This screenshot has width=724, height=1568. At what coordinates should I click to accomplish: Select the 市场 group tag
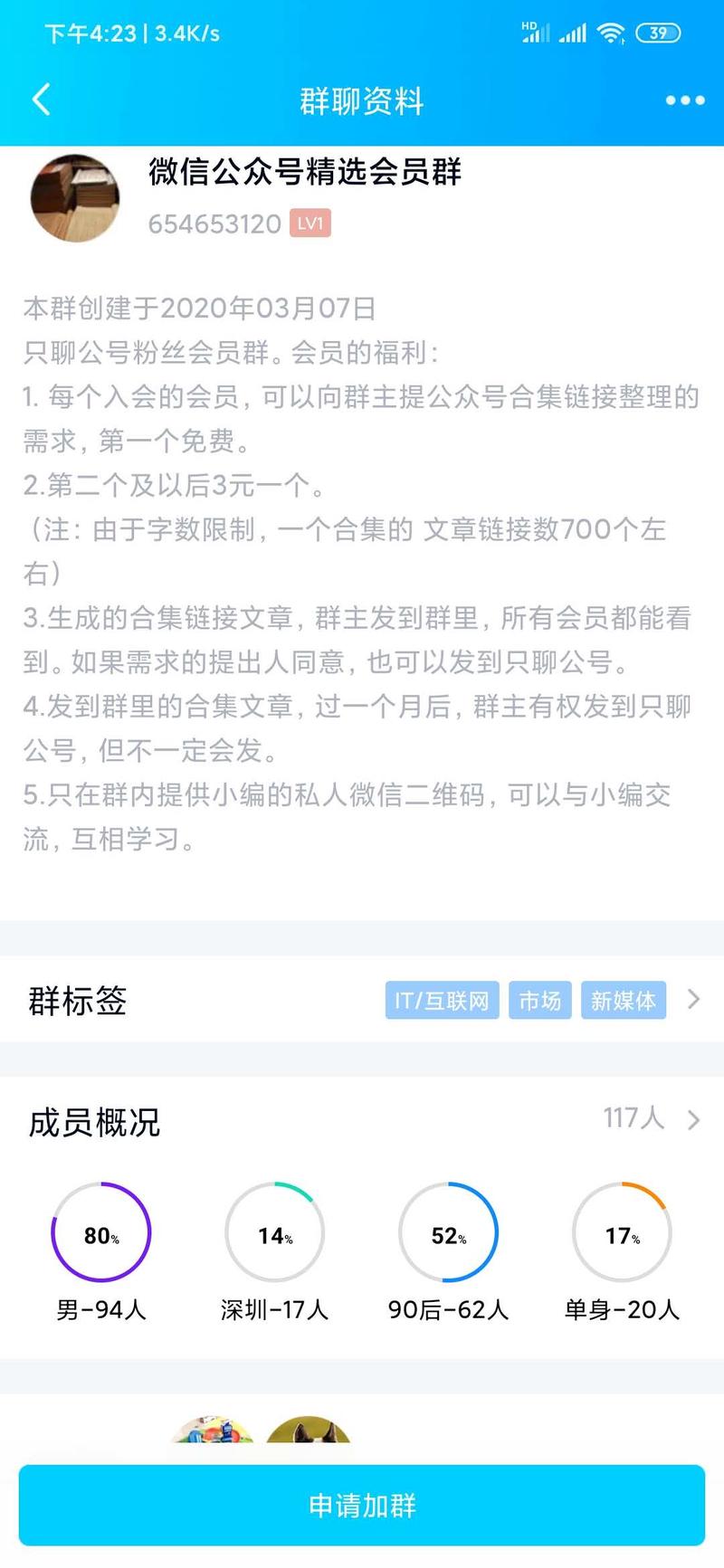click(539, 1001)
